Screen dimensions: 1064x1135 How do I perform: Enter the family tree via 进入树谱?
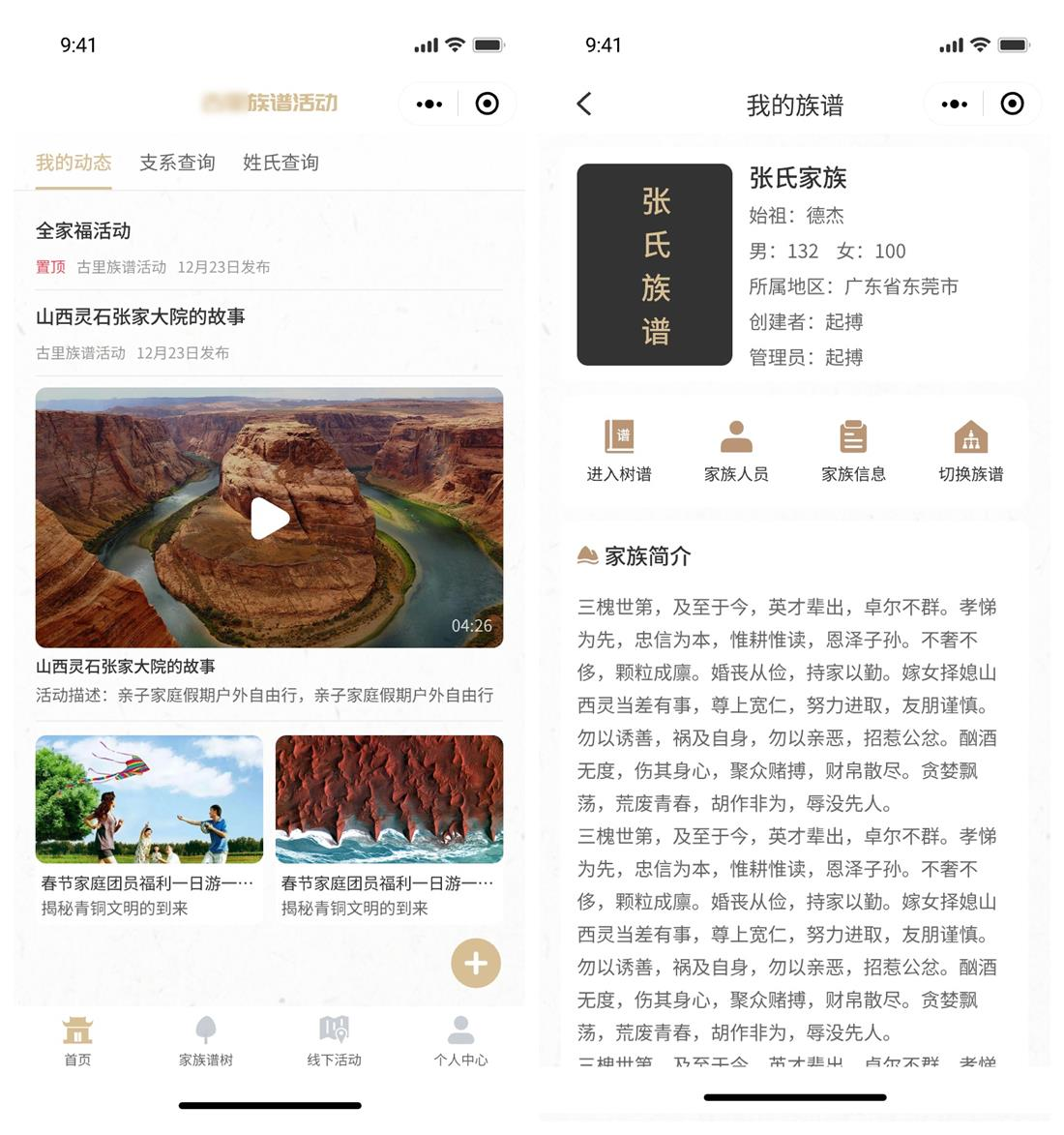pos(619,451)
